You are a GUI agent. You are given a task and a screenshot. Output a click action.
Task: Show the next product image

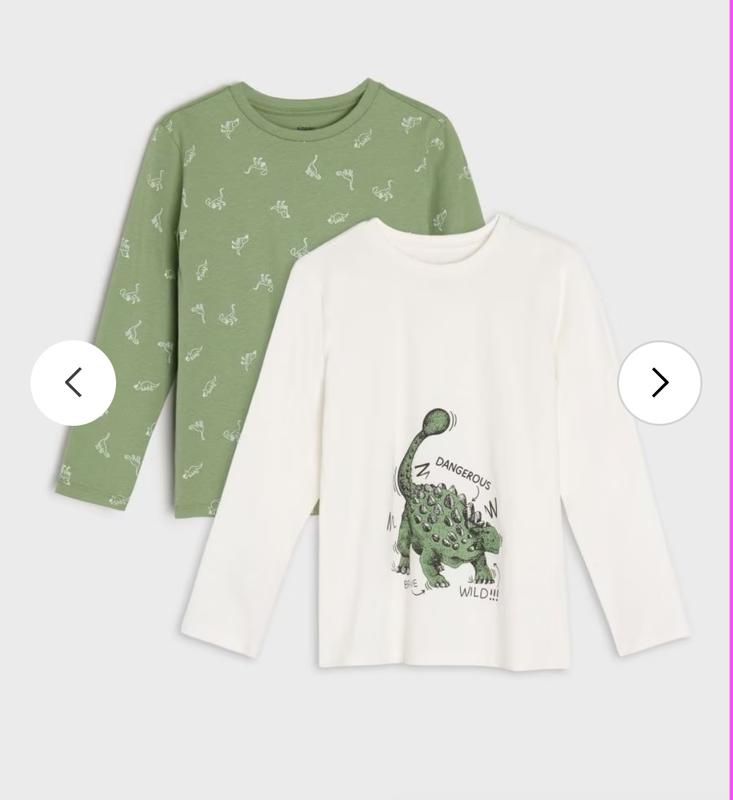click(659, 383)
